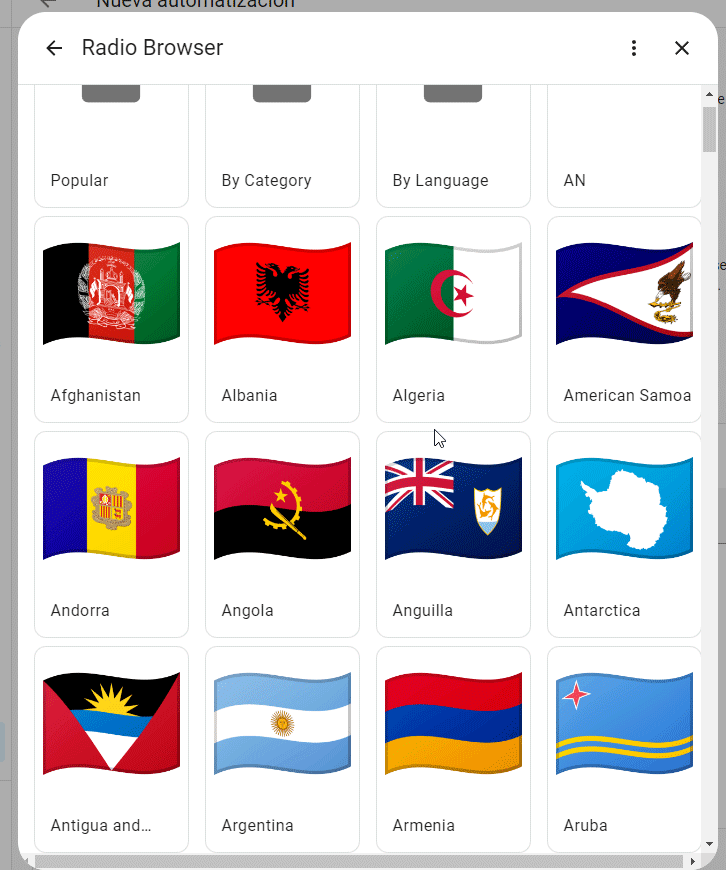Open the overflow menu
Screen dimensions: 726x870
633,48
